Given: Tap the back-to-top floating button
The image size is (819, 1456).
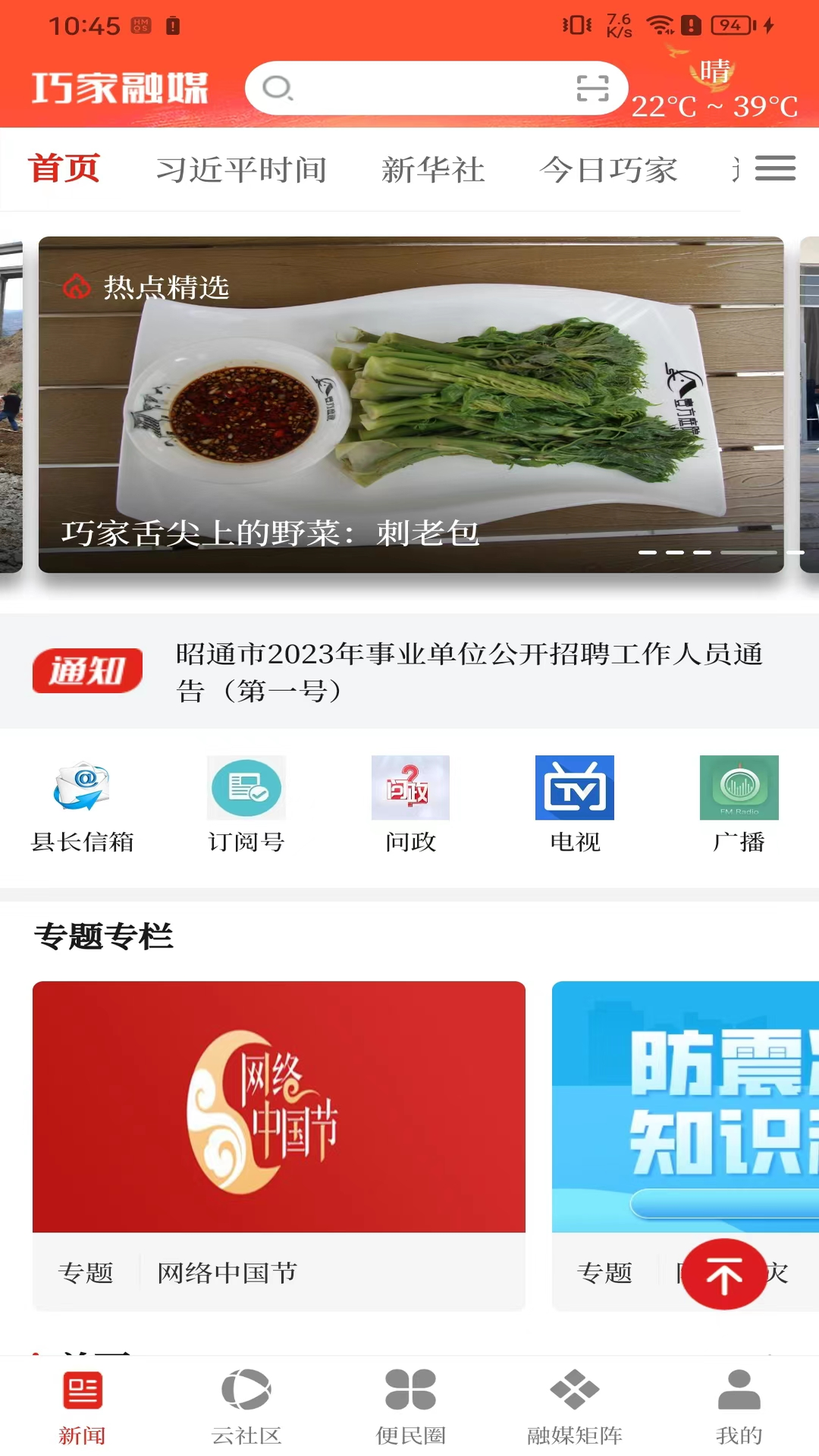Looking at the screenshot, I should [x=724, y=1274].
